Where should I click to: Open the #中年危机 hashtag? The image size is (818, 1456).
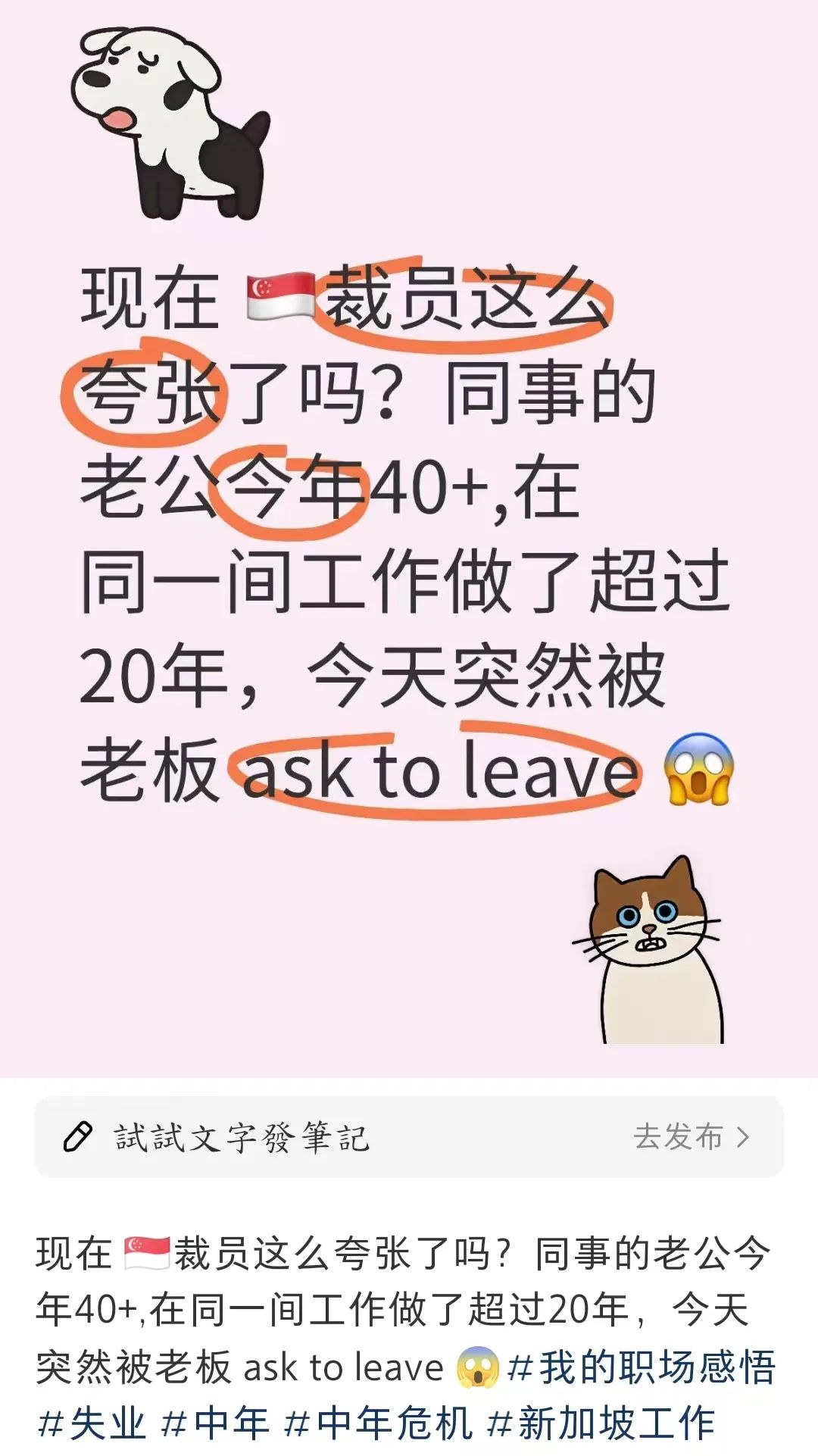click(x=379, y=1423)
